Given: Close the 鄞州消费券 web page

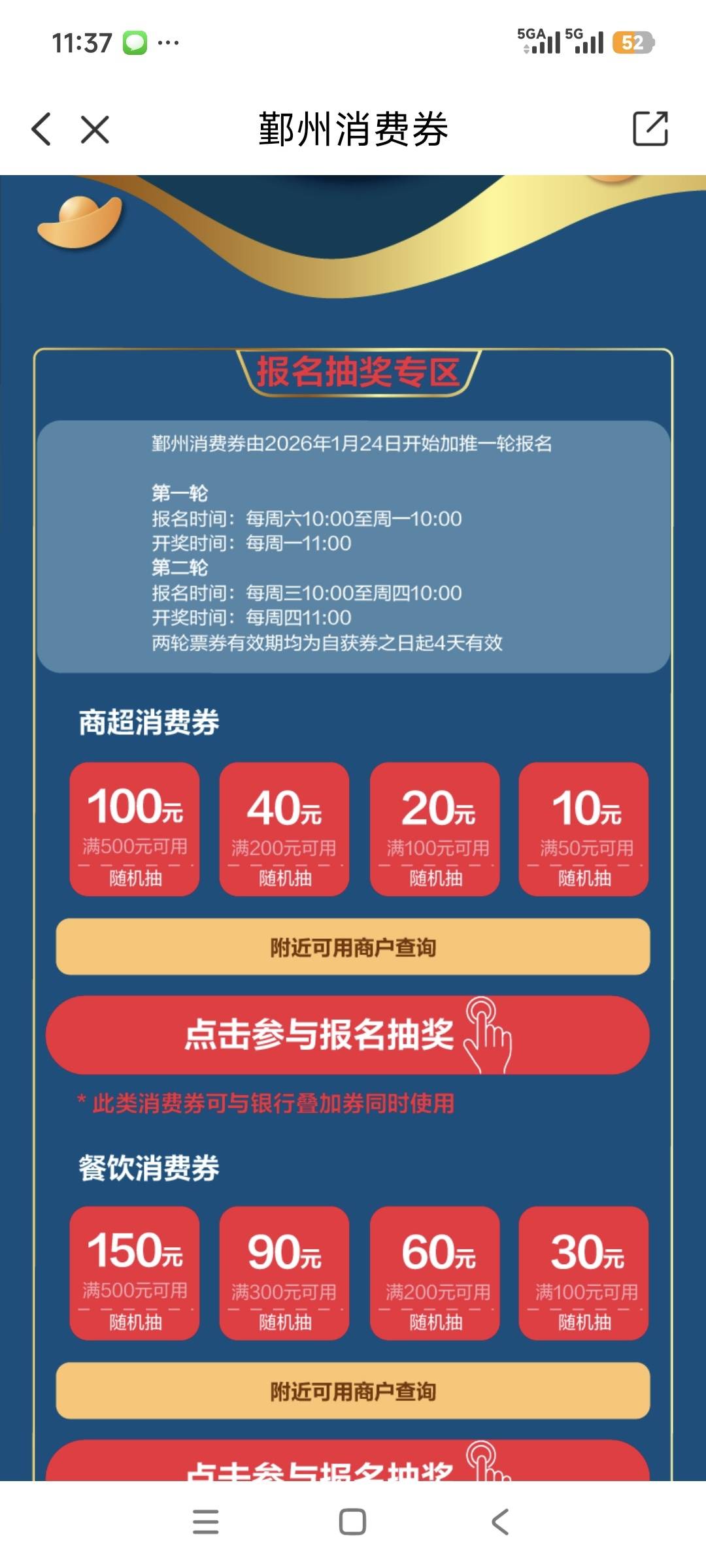Looking at the screenshot, I should coord(95,129).
